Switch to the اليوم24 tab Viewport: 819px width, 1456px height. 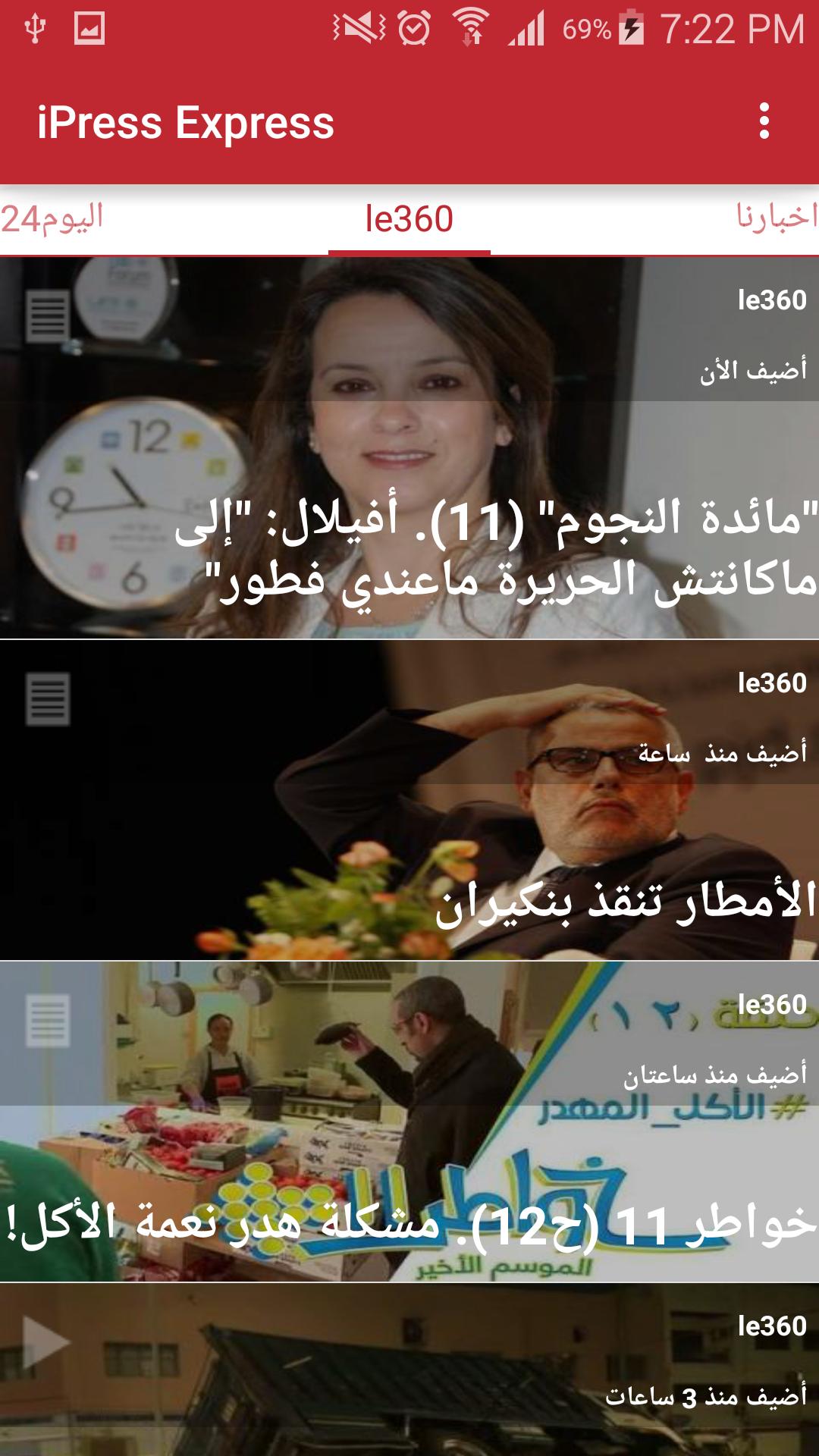pyautogui.click(x=53, y=219)
